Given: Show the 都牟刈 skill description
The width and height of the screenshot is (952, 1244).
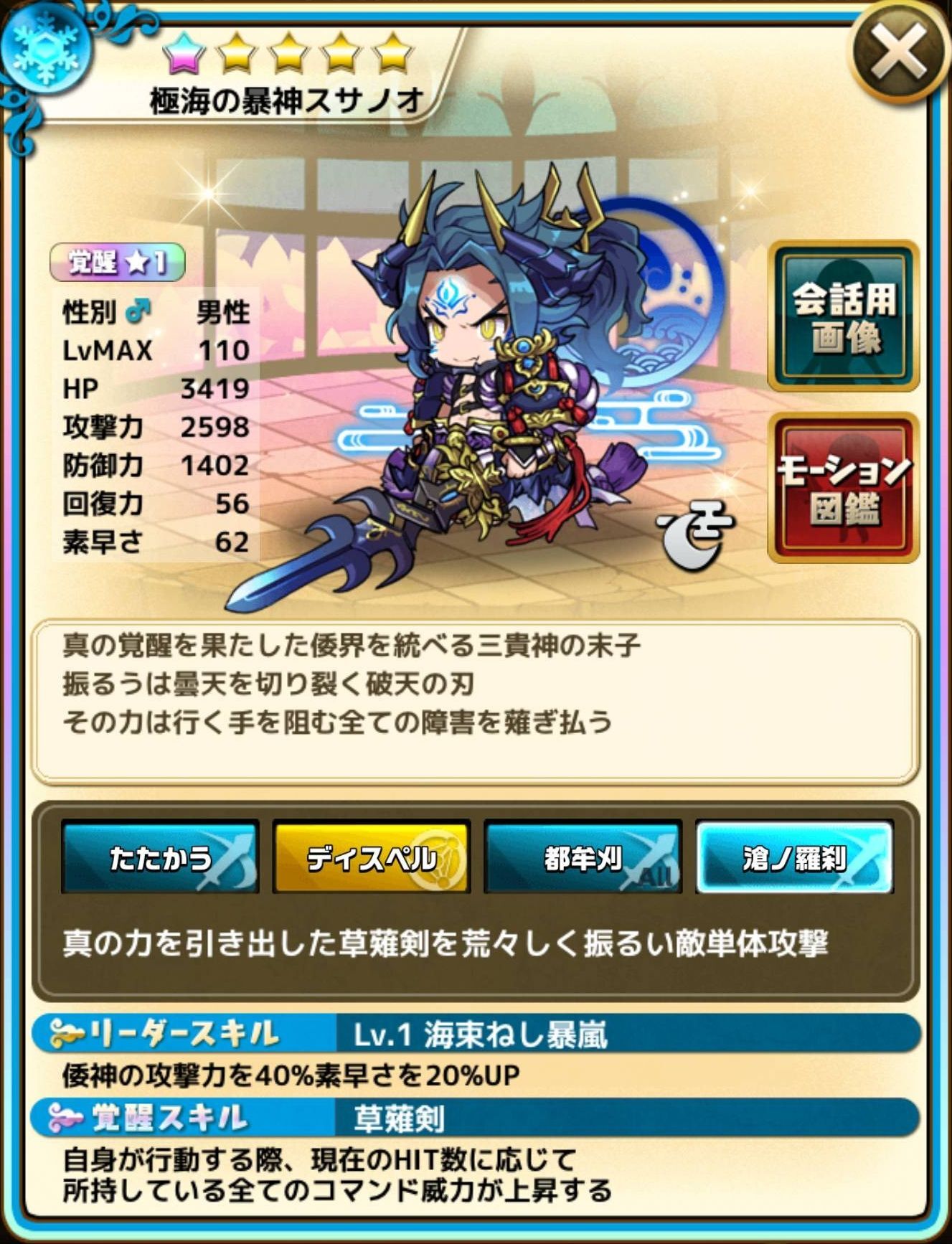Looking at the screenshot, I should click(x=583, y=857).
